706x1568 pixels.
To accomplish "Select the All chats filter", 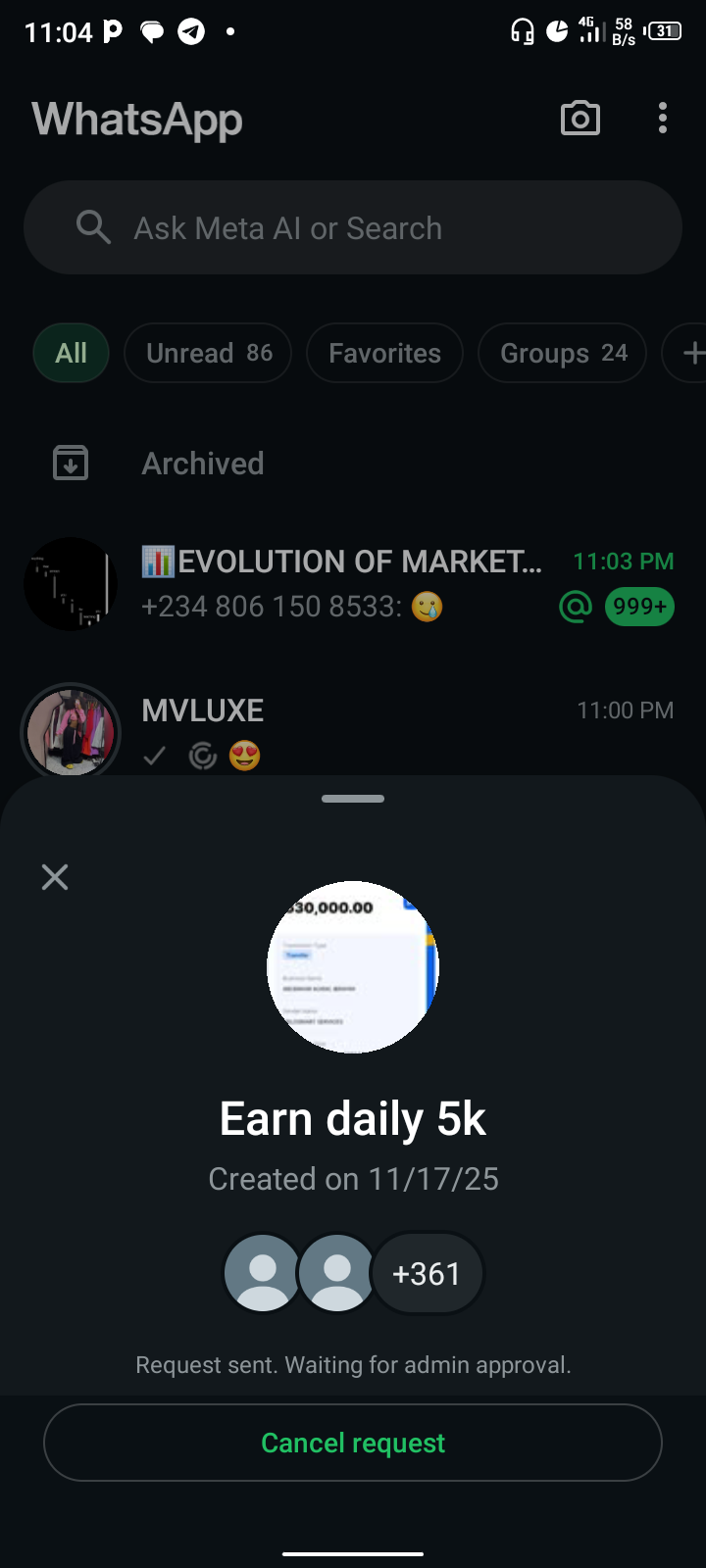I will (x=71, y=353).
